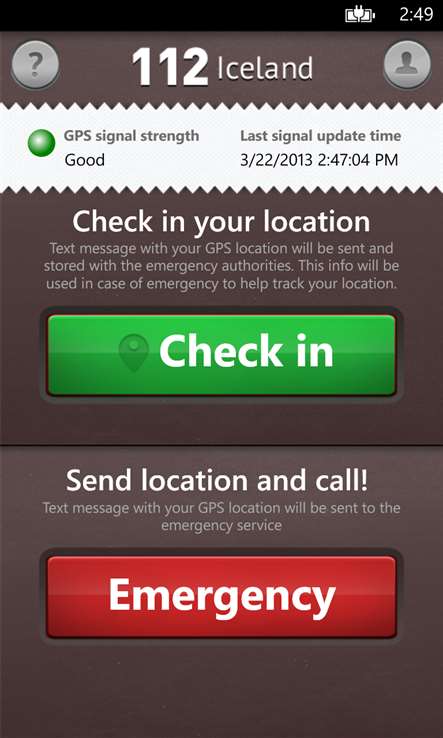443x738 pixels.
Task: Tap the green Check in button
Action: [221, 355]
